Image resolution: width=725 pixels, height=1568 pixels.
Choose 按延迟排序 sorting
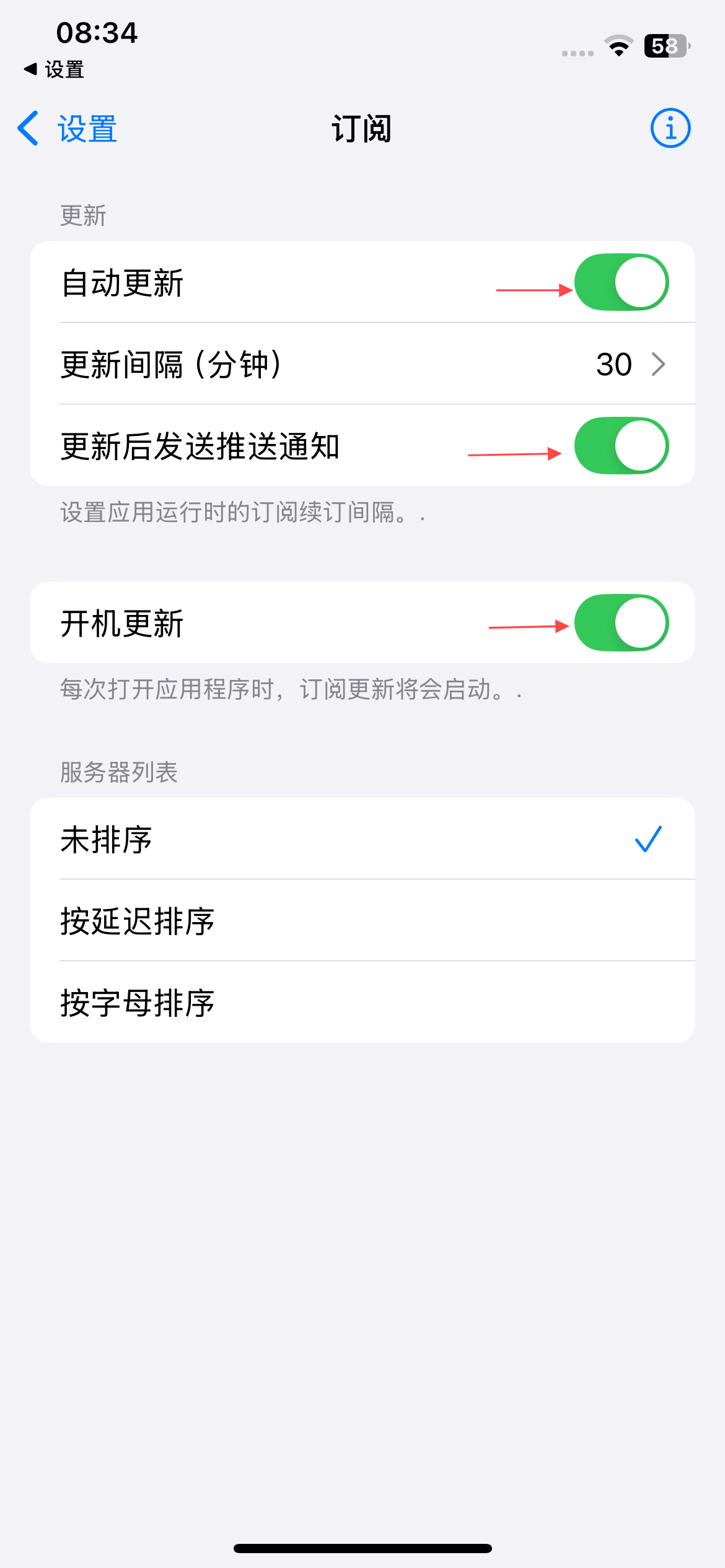pos(362,921)
